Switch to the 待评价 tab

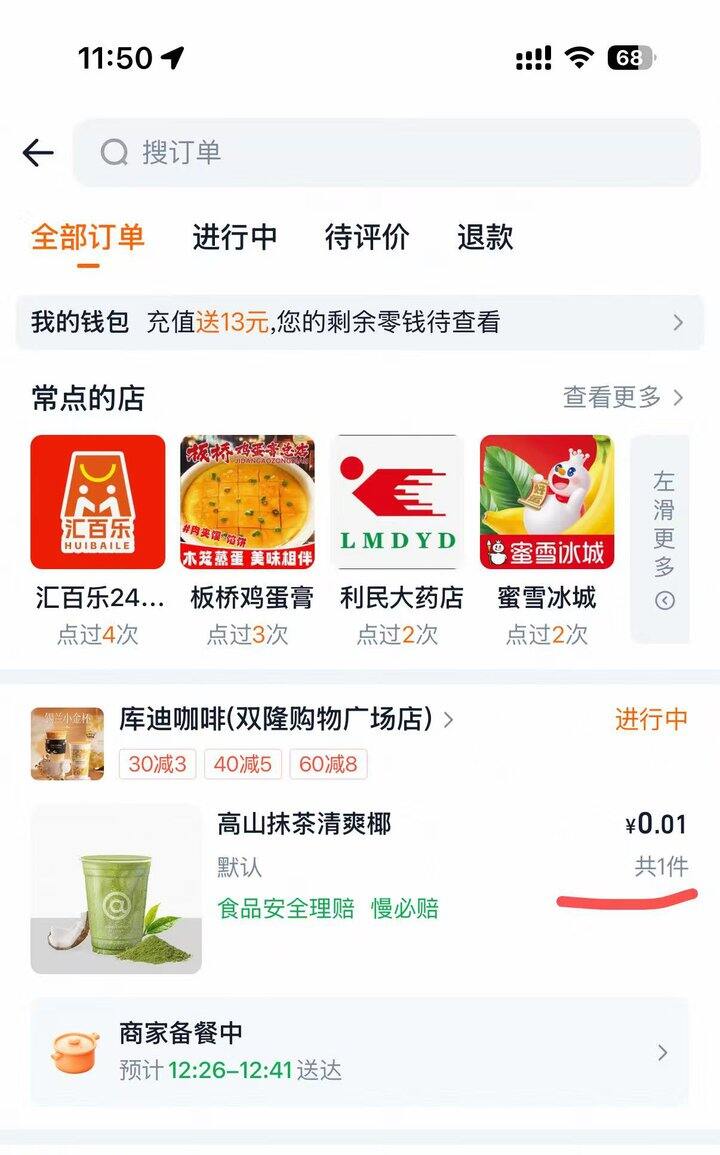point(366,238)
